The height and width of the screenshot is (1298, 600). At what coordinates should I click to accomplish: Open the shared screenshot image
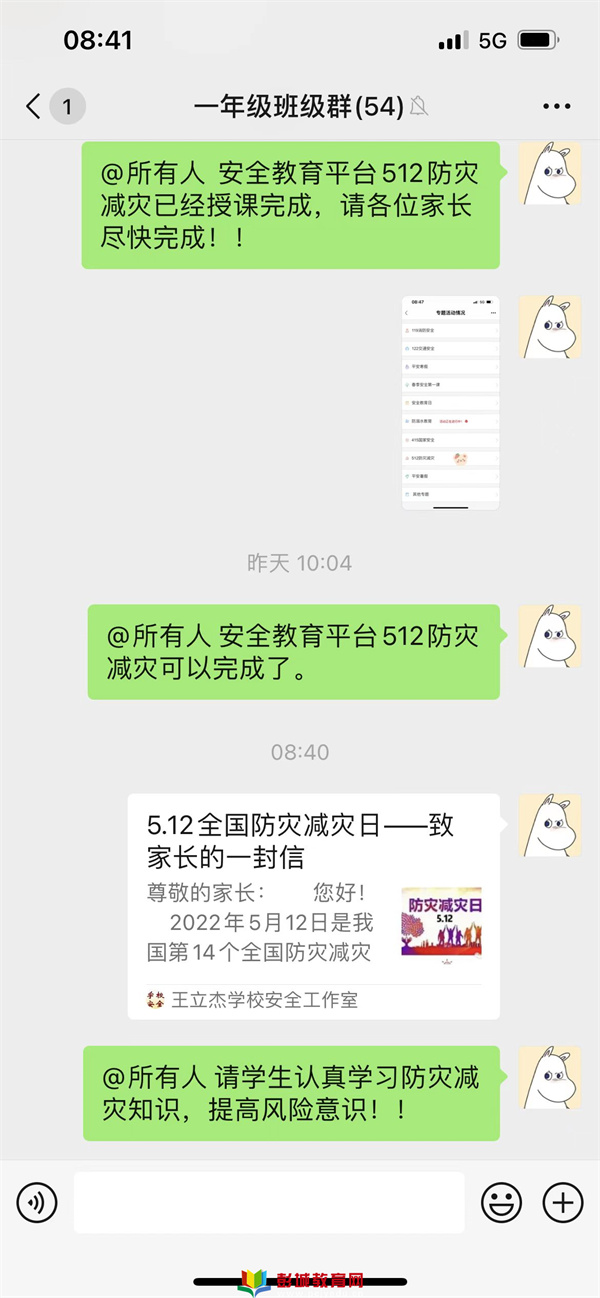pyautogui.click(x=449, y=402)
